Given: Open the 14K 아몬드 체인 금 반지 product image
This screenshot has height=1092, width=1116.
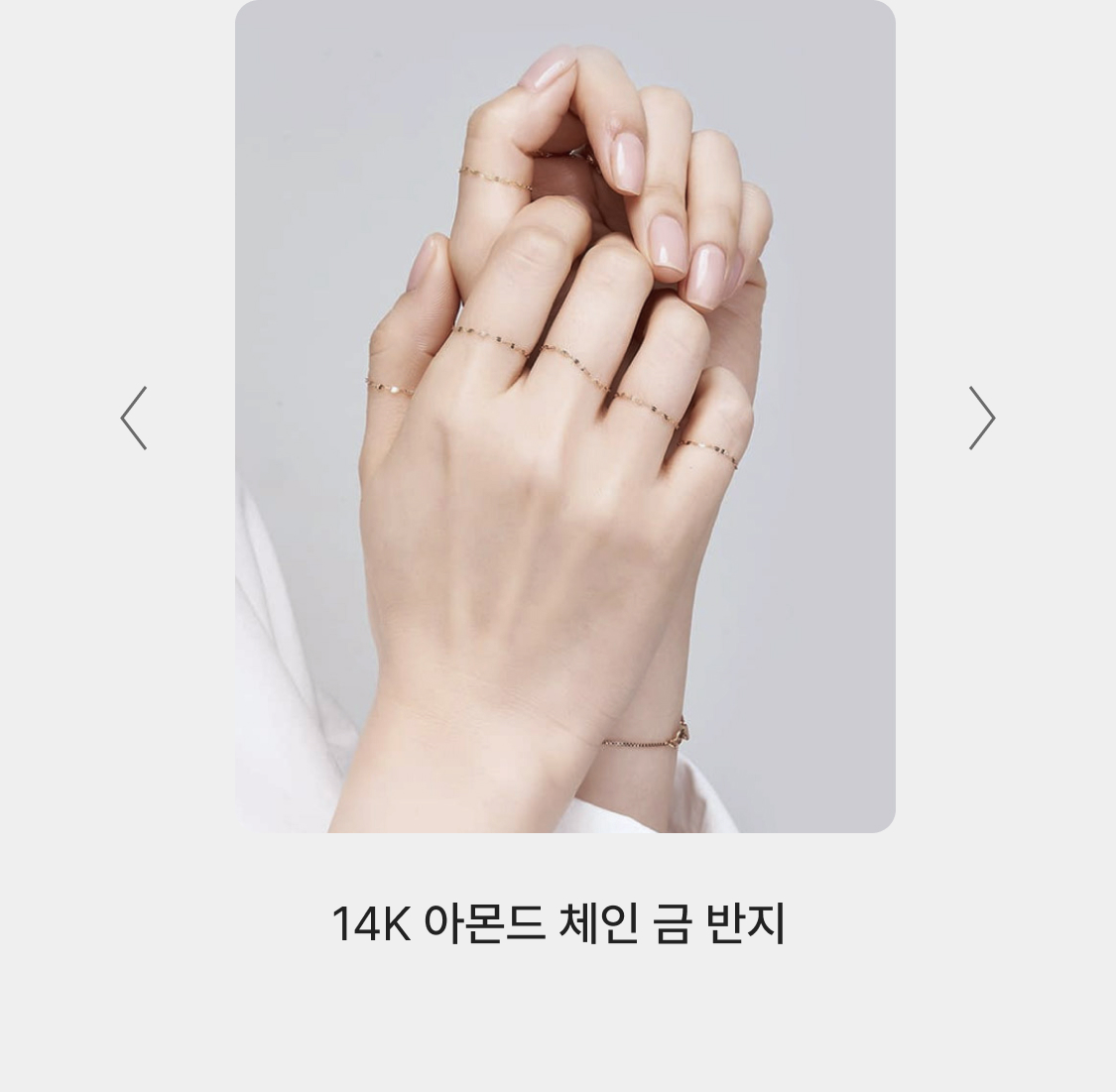Looking at the screenshot, I should [x=564, y=416].
